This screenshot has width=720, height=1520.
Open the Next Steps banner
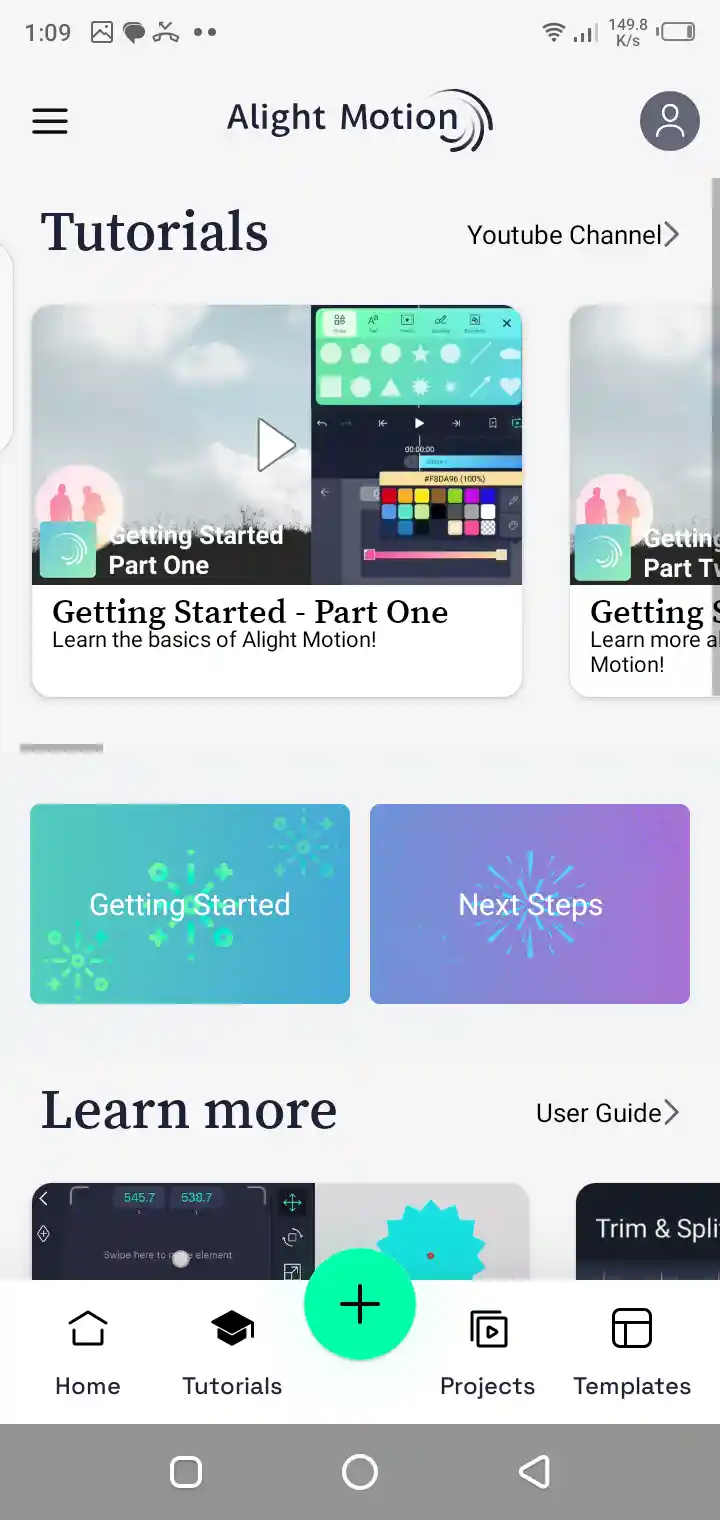(529, 904)
